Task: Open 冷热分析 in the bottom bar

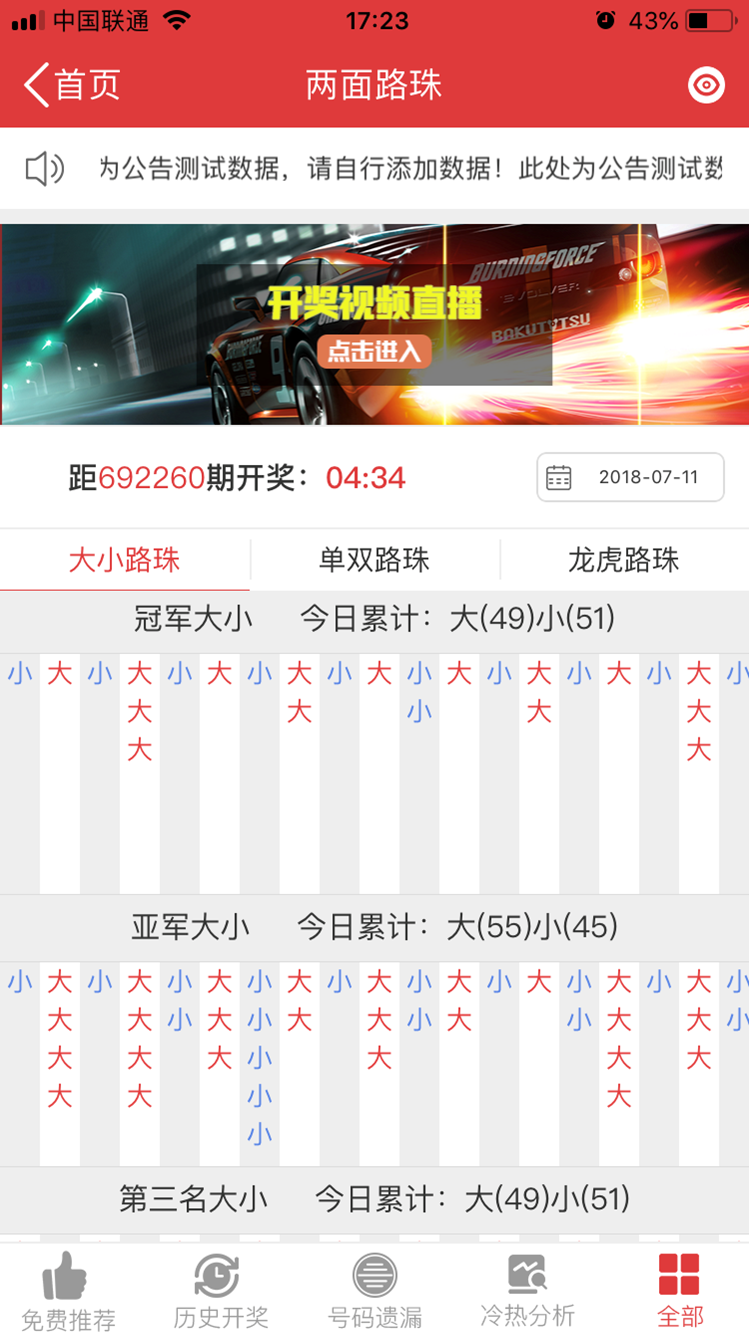Action: (527, 1291)
